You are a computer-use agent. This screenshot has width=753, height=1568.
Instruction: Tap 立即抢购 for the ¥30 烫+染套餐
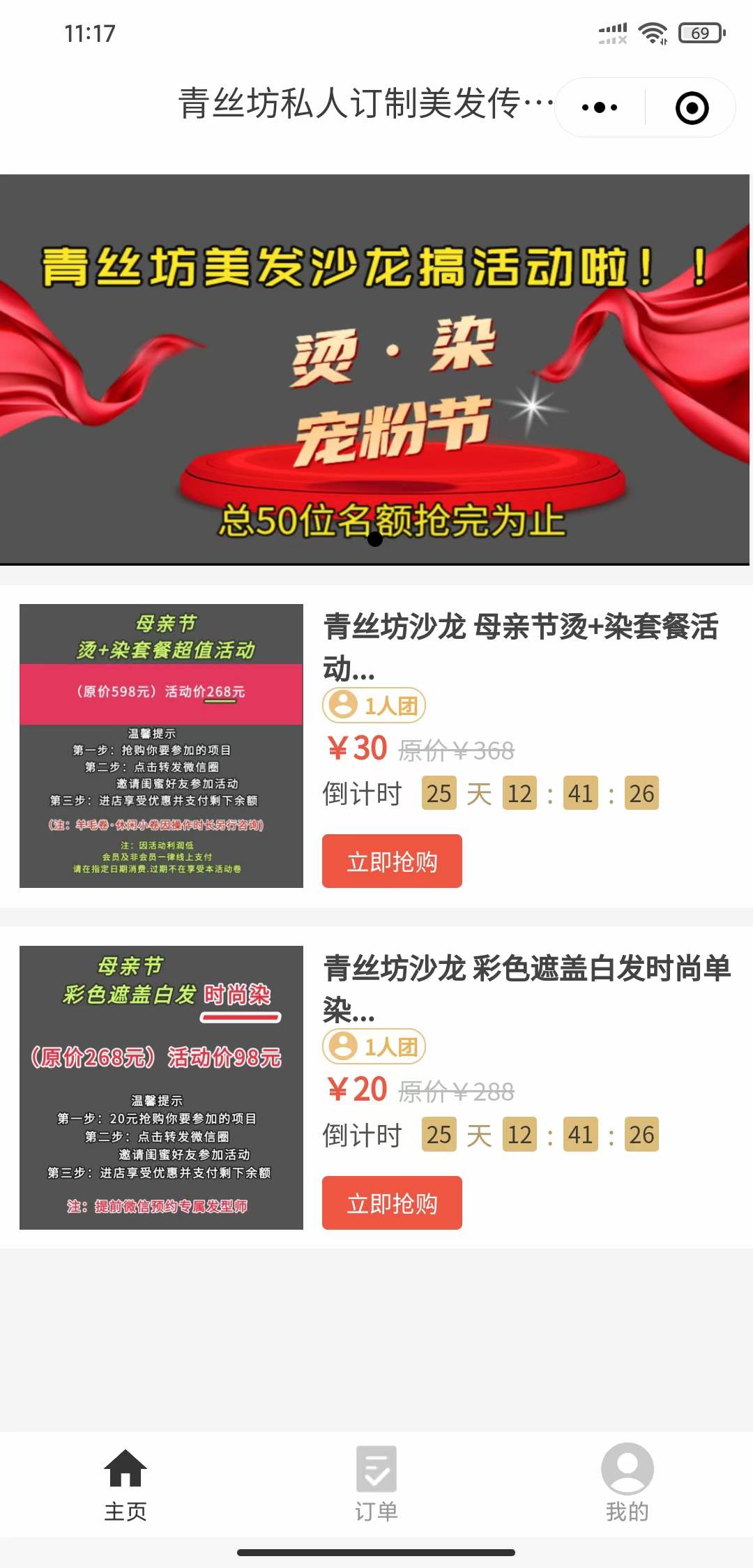pos(392,861)
